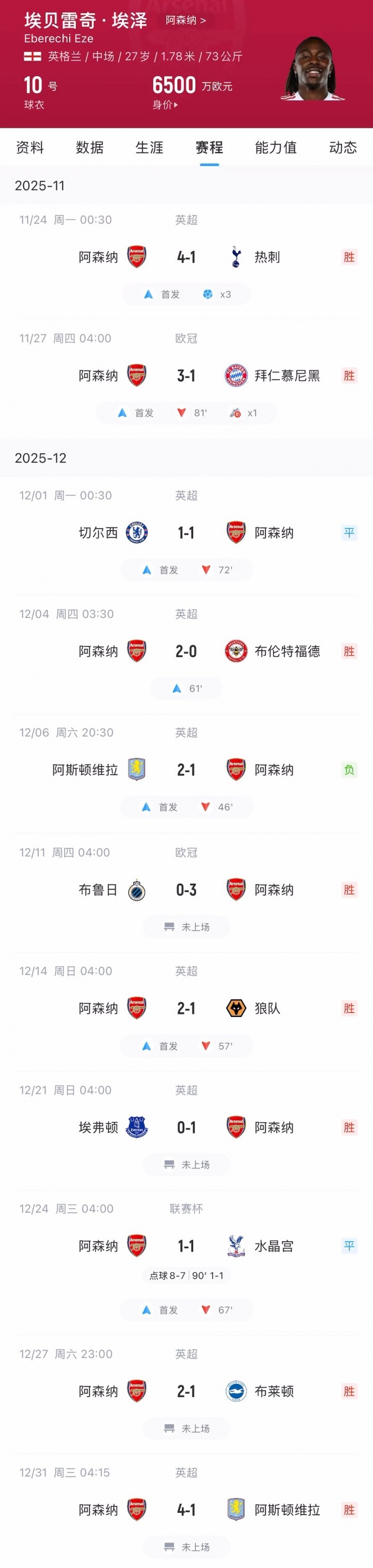Select the 赛程 tab

(209, 147)
